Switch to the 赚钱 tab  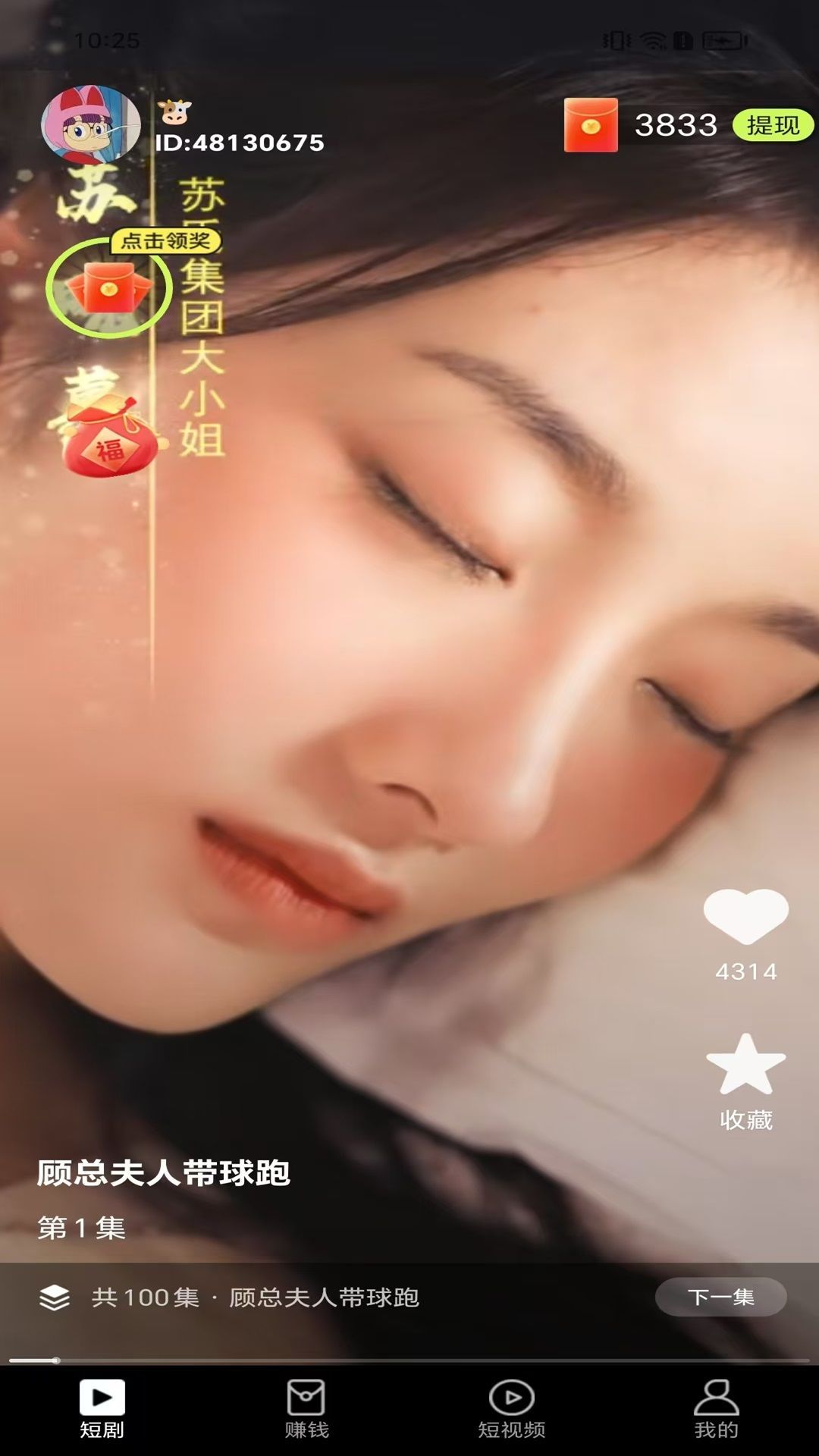click(x=307, y=1409)
